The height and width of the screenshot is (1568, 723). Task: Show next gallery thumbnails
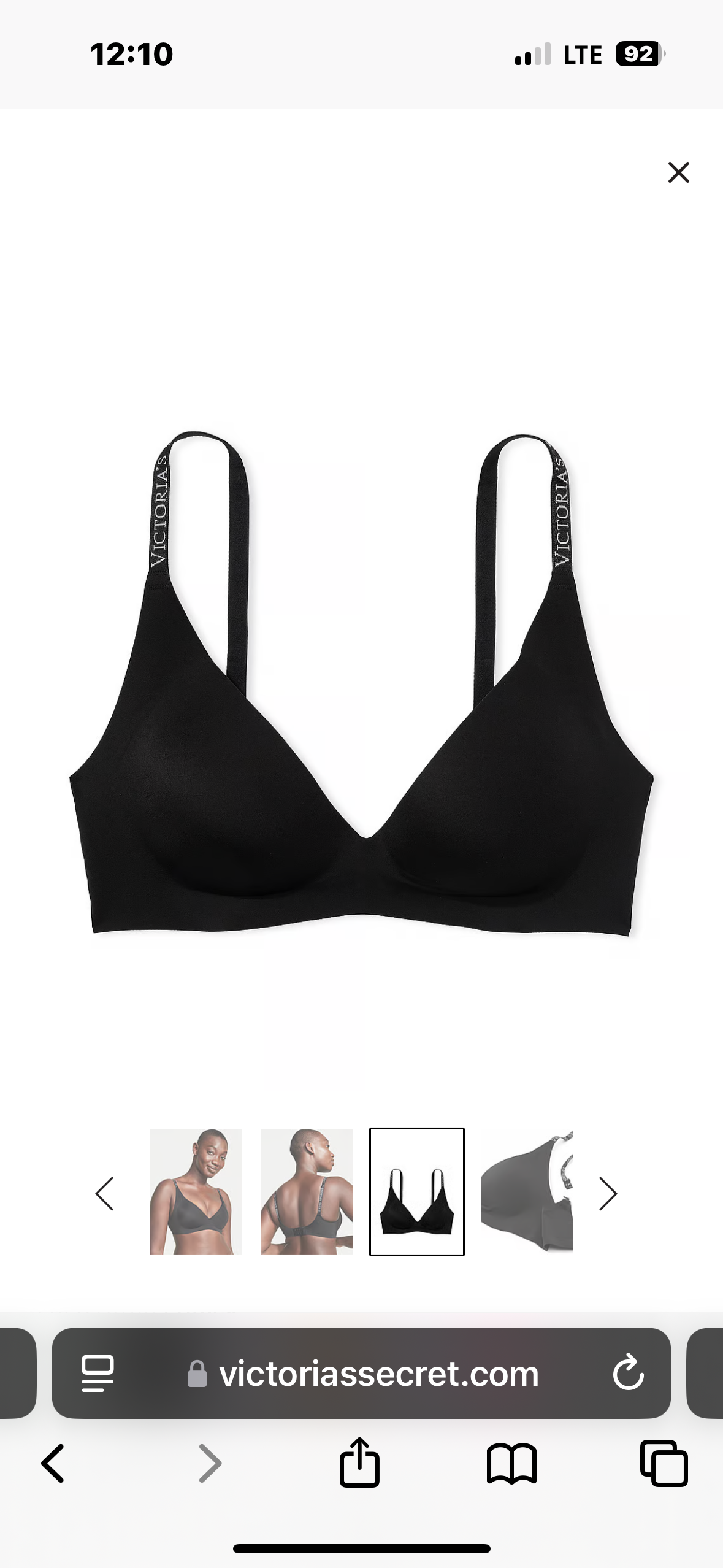pyautogui.click(x=607, y=1193)
